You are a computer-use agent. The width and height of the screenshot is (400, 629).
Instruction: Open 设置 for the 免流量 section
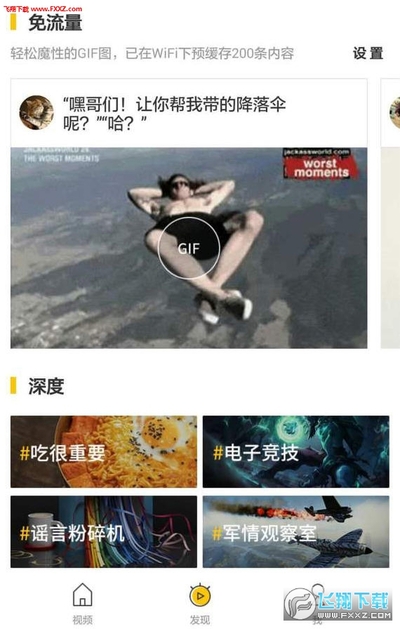(368, 53)
